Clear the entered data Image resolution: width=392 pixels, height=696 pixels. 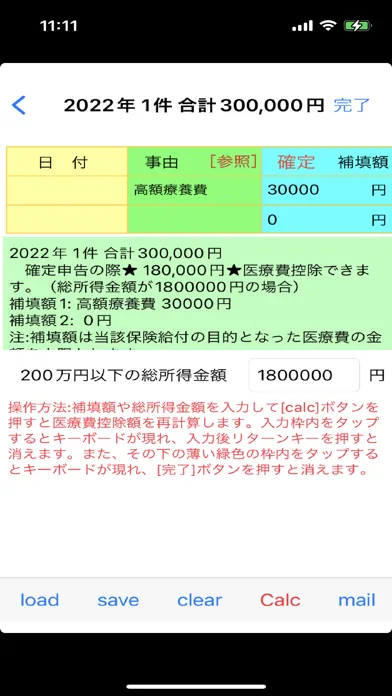pos(199,600)
